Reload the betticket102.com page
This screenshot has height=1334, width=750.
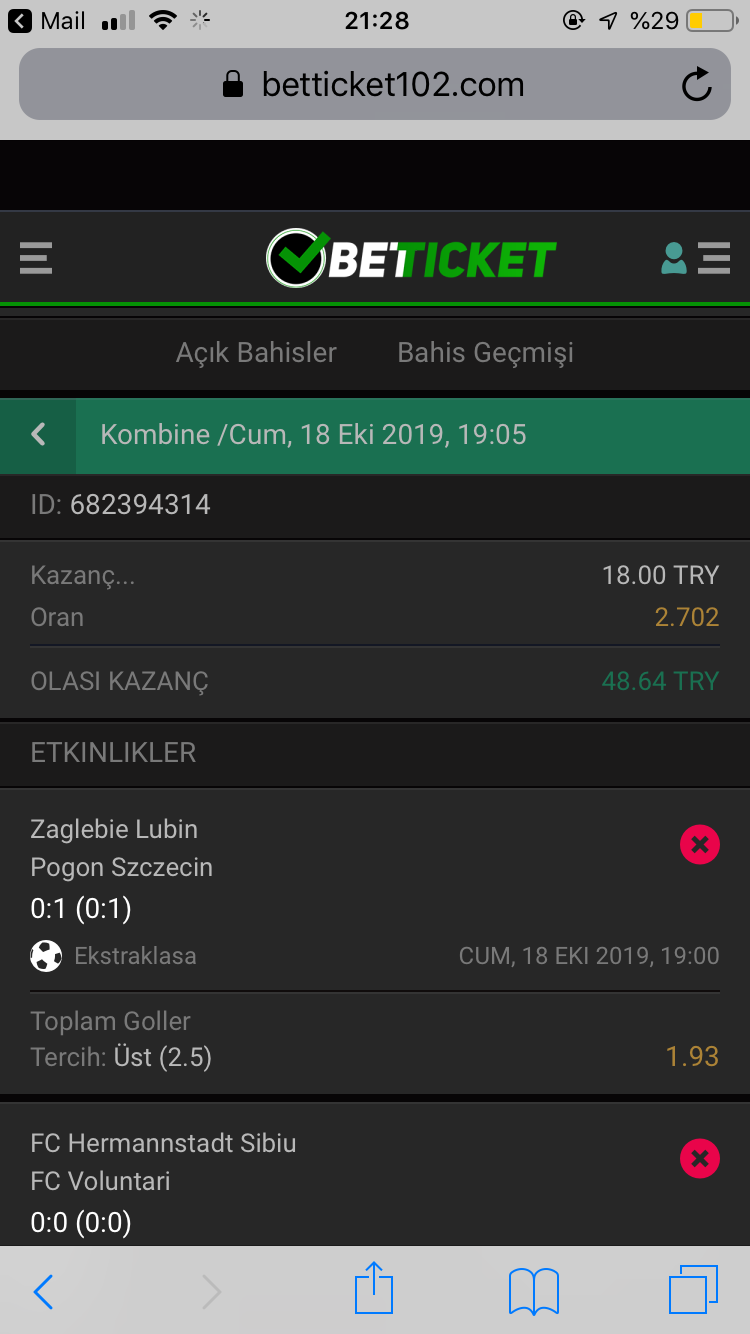pyautogui.click(x=696, y=85)
